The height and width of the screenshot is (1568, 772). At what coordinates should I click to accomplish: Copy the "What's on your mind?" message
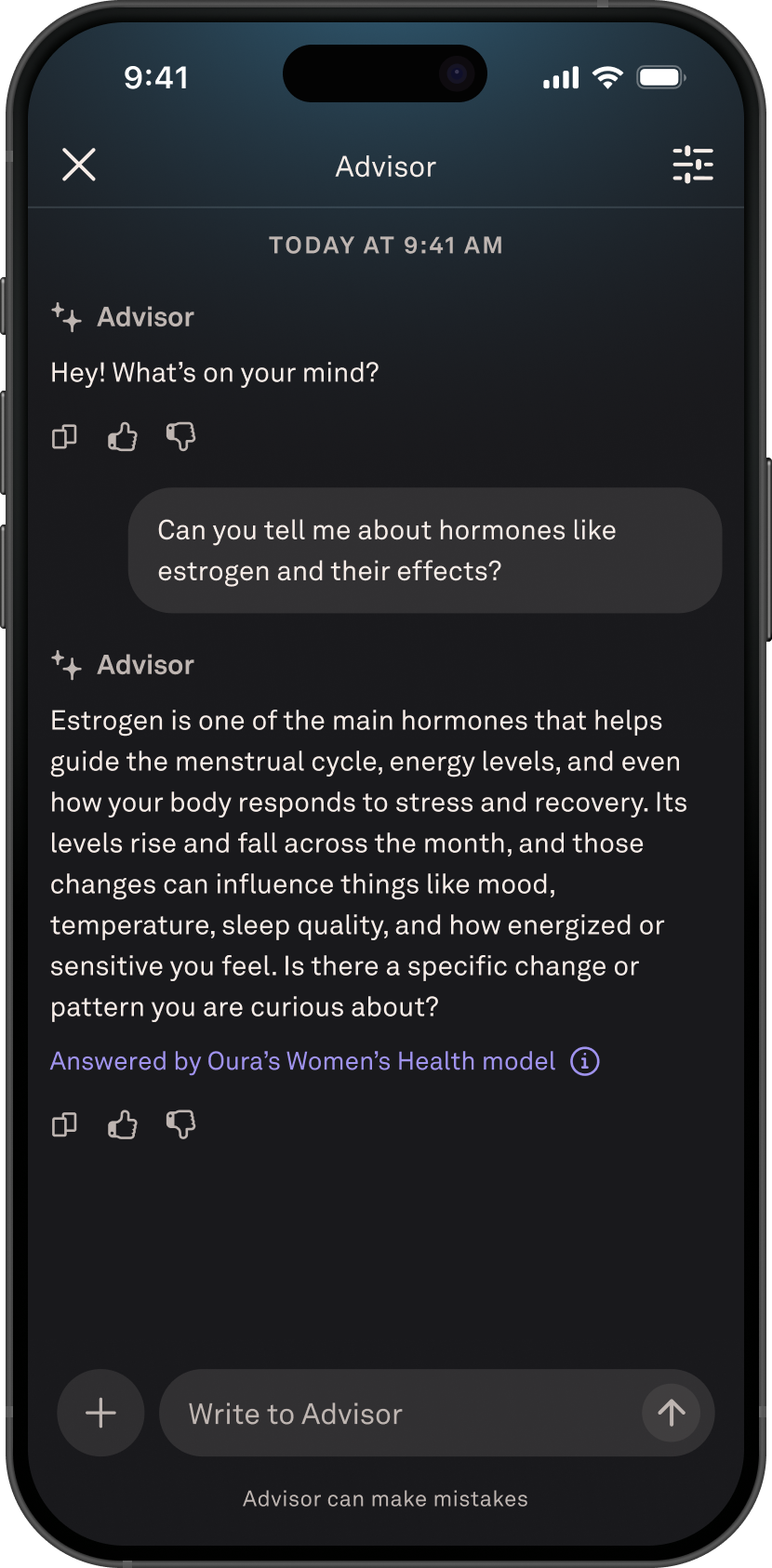point(64,436)
